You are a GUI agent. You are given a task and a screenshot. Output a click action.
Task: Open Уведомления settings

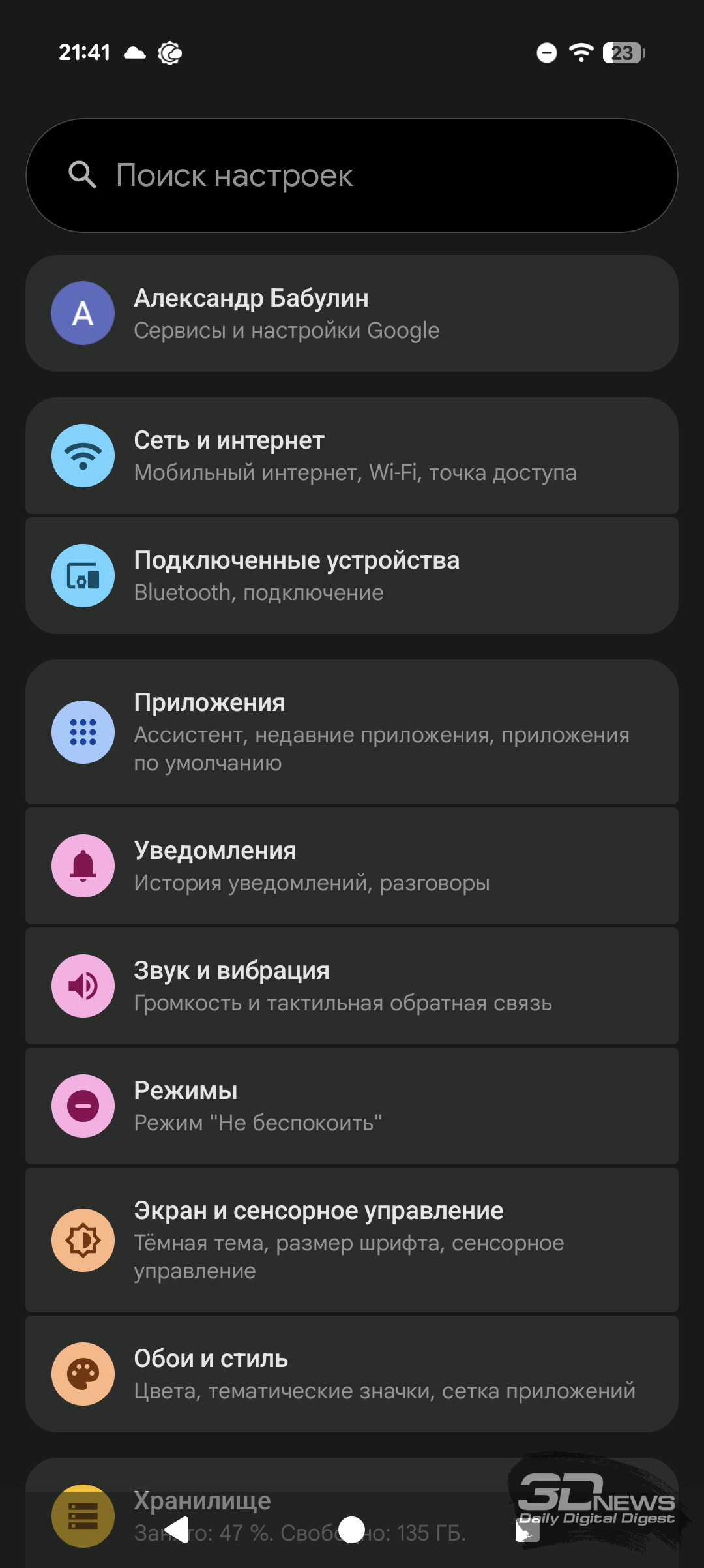352,866
